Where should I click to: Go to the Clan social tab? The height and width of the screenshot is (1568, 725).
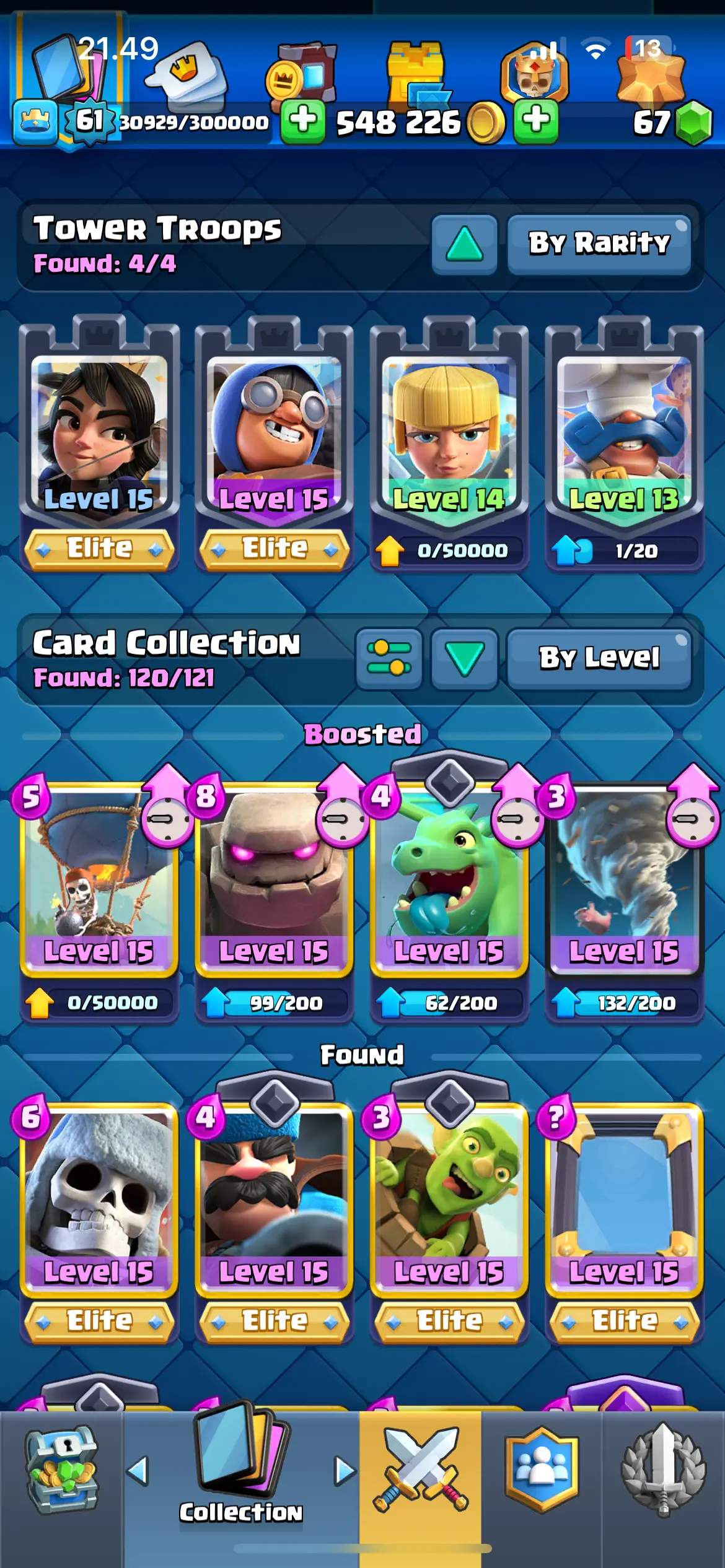542,1471
